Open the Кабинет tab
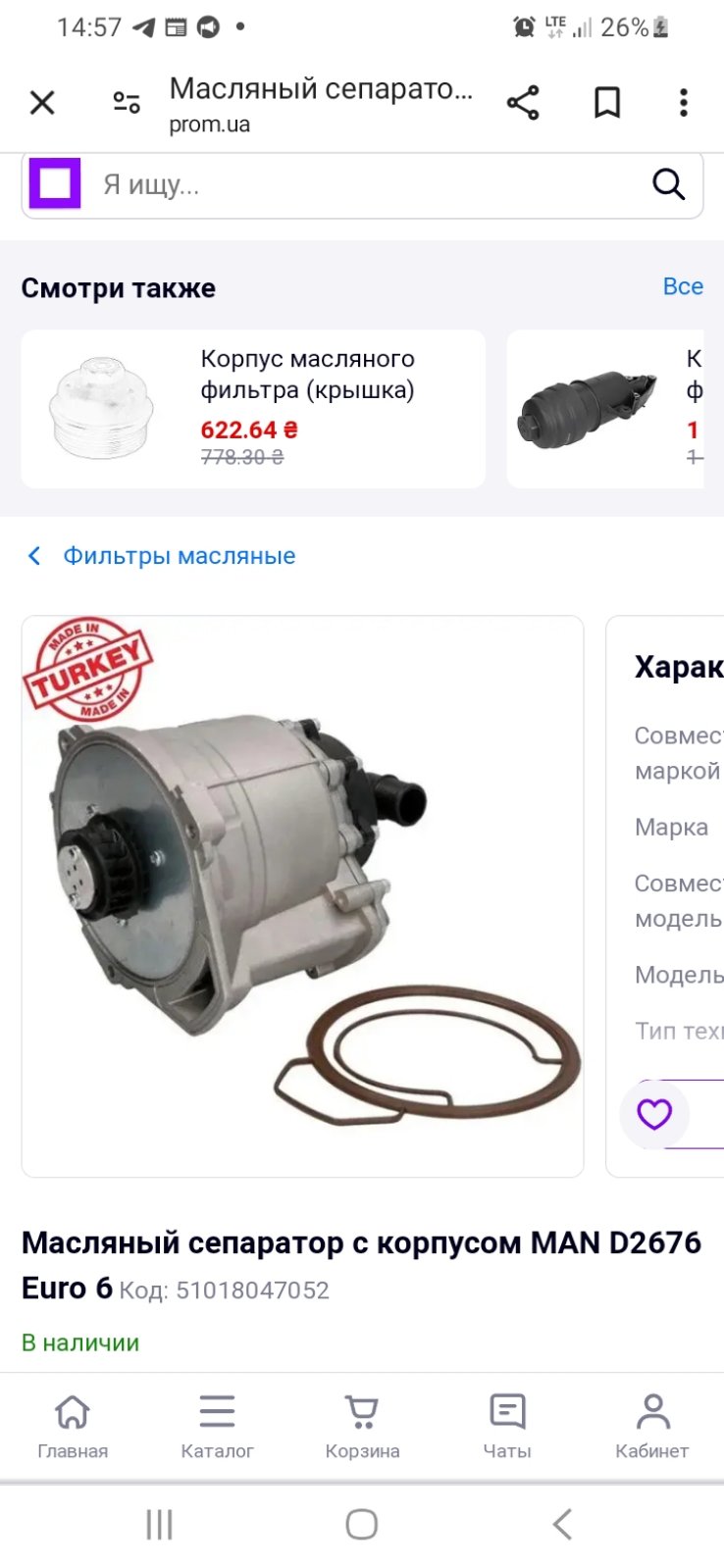 652,1427
